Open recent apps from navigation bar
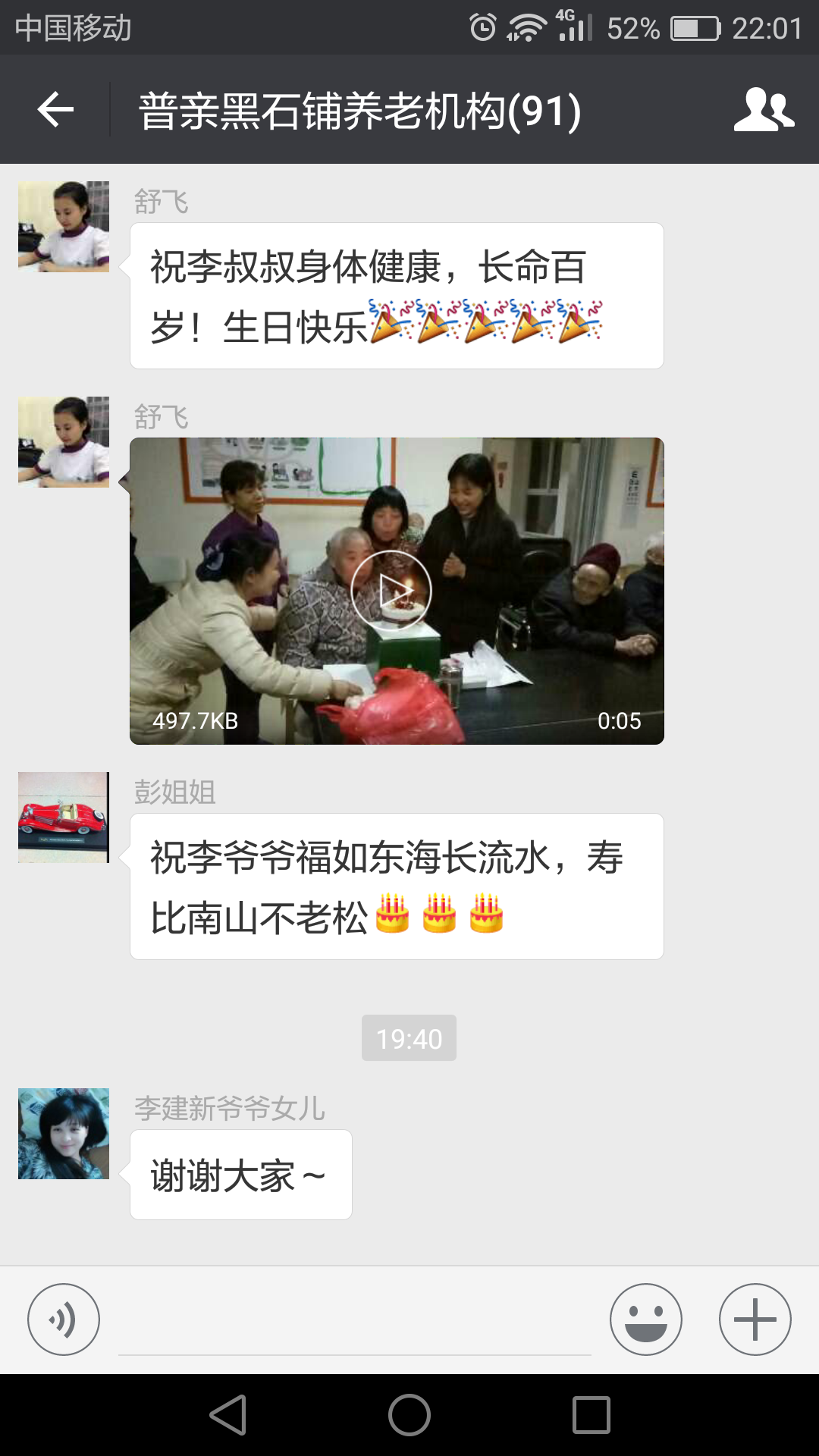This screenshot has width=819, height=1456. pyautogui.click(x=591, y=1415)
